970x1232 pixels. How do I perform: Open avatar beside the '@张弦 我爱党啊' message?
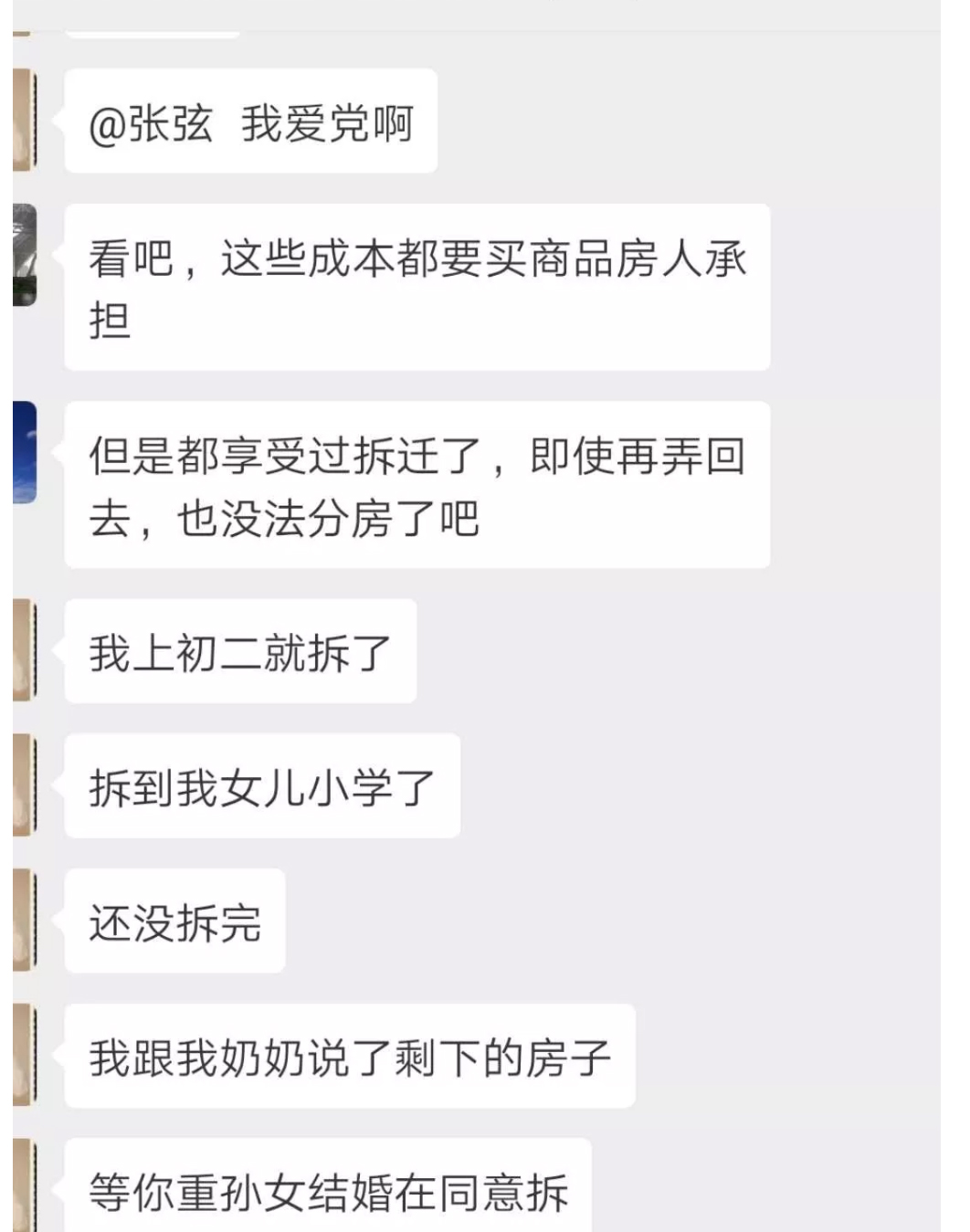(25, 120)
